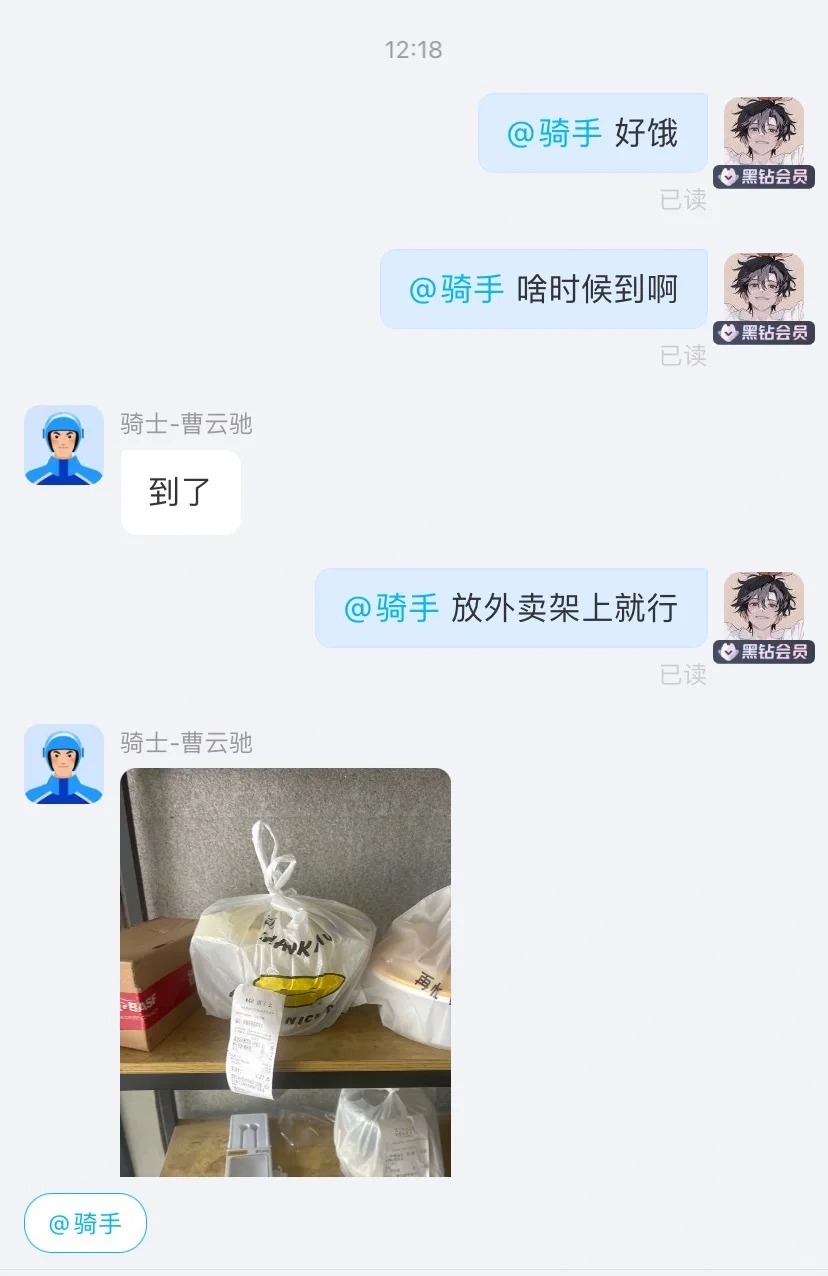Viewport: 828px width, 1276px height.
Task: Click the "@骑手 好饿" message bubble
Action: pyautogui.click(x=592, y=132)
